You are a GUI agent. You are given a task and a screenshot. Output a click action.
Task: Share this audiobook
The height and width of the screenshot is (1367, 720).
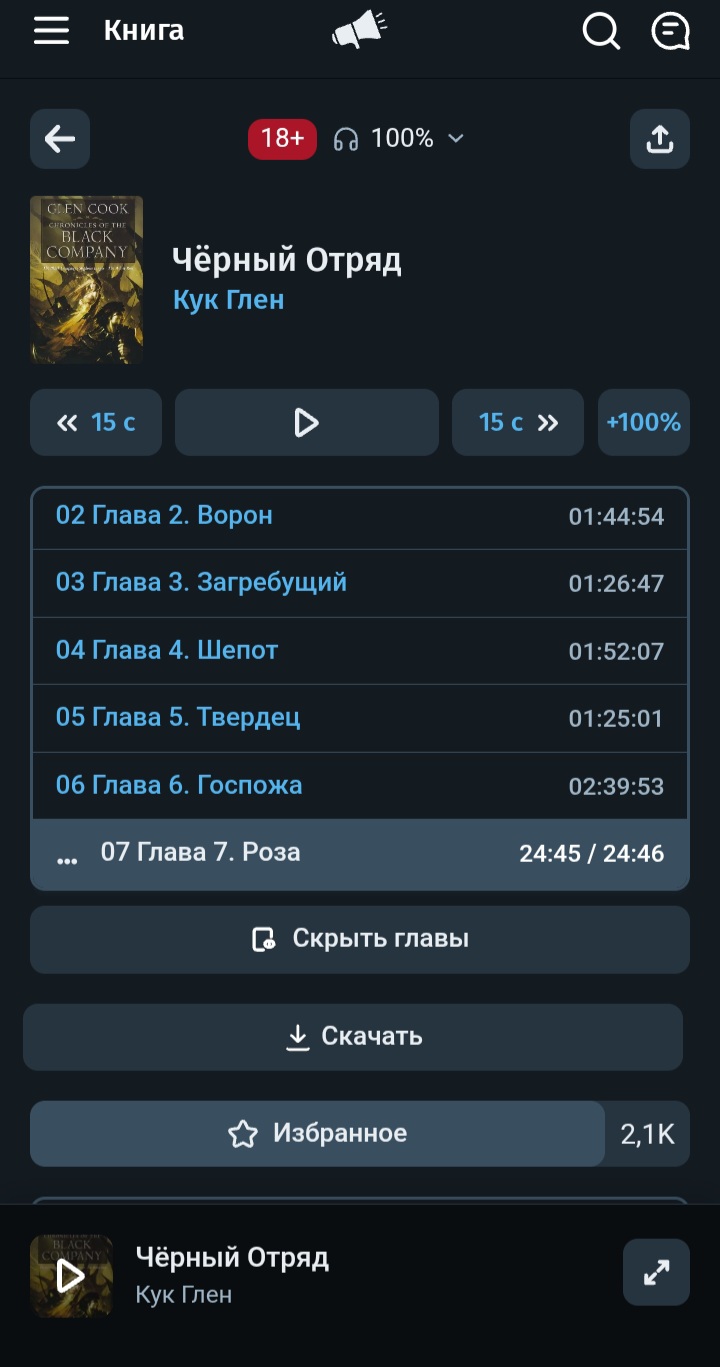(x=659, y=139)
